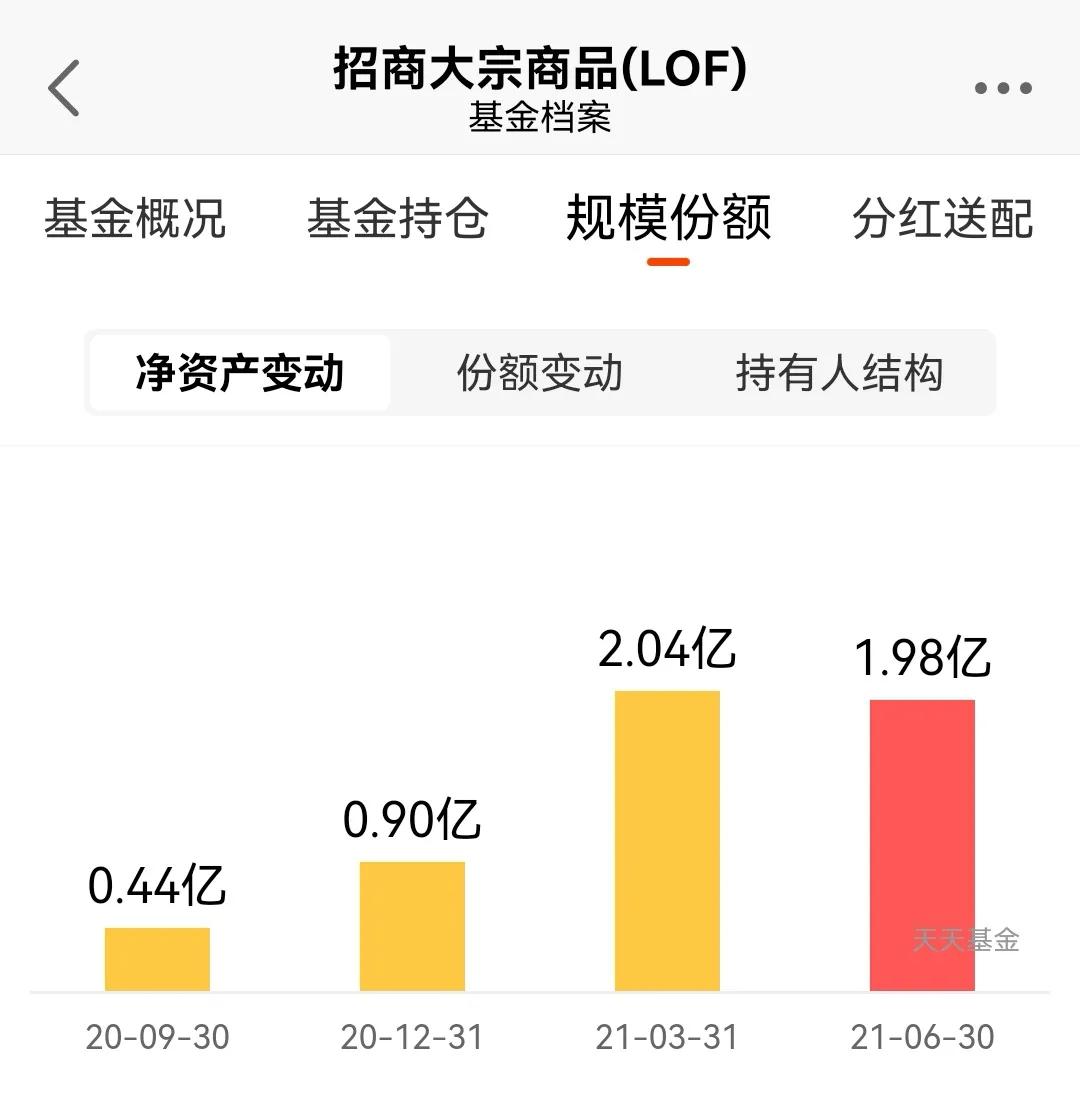This screenshot has width=1080, height=1113.
Task: Open the three-dot more options menu
Action: 1003,88
